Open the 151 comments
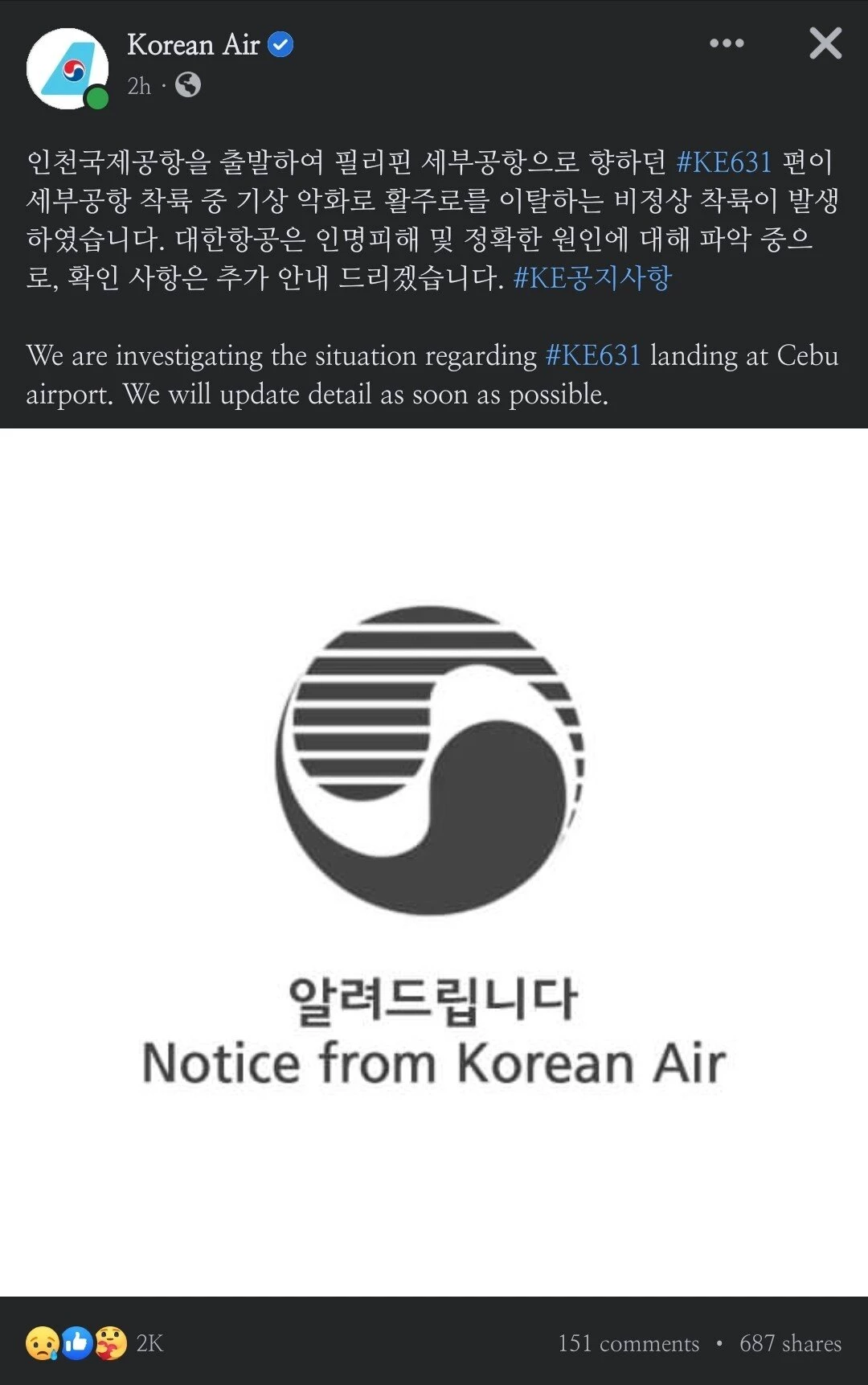Viewport: 868px width, 1385px height. [628, 1343]
